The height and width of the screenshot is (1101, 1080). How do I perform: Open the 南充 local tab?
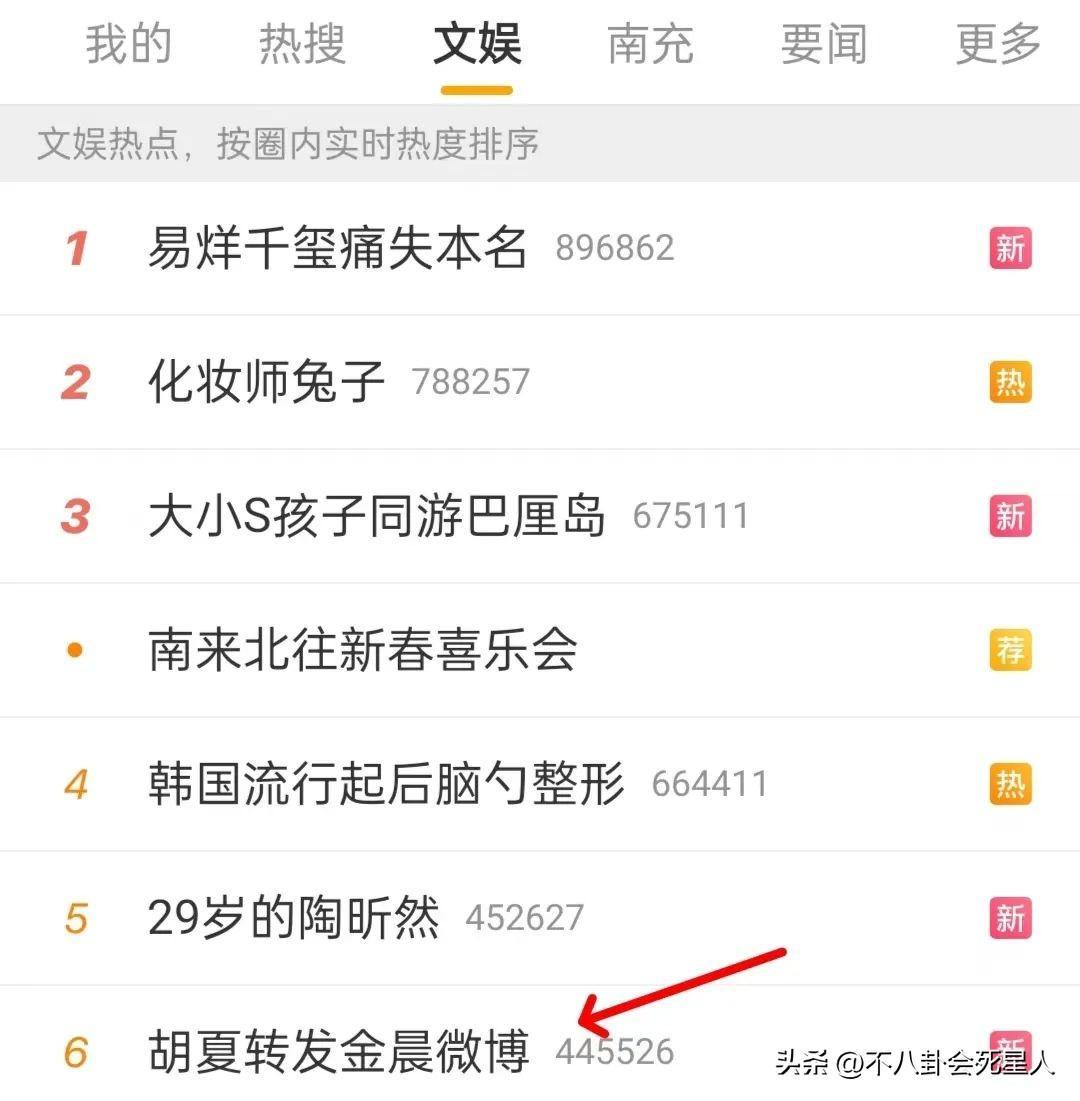tap(650, 45)
